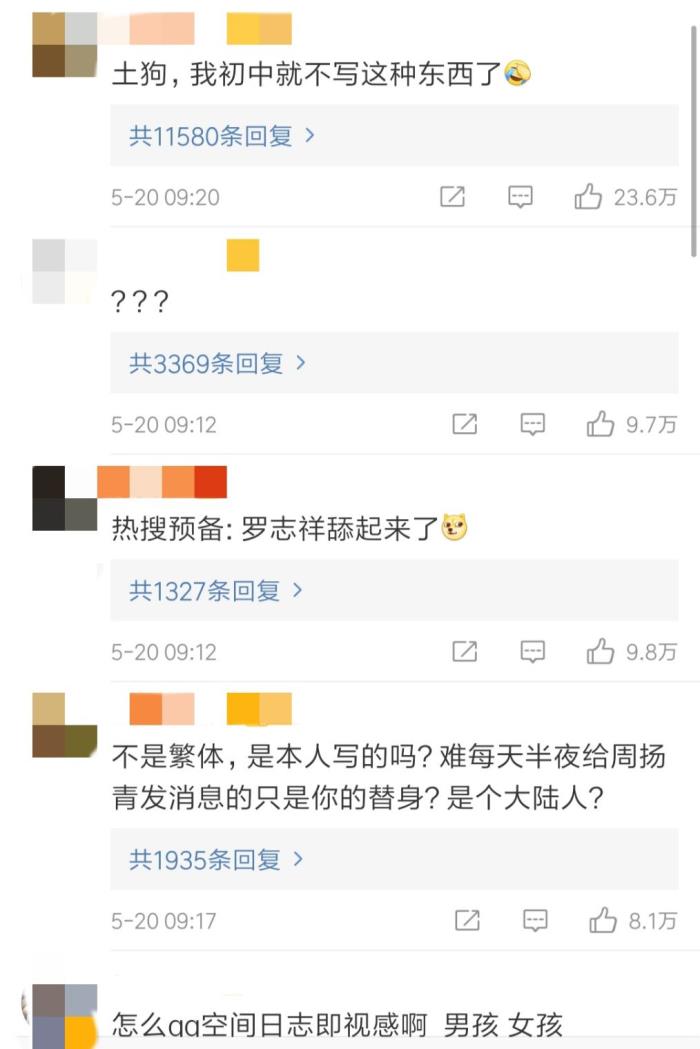
Task: Repost the ??? comment
Action: click(465, 425)
